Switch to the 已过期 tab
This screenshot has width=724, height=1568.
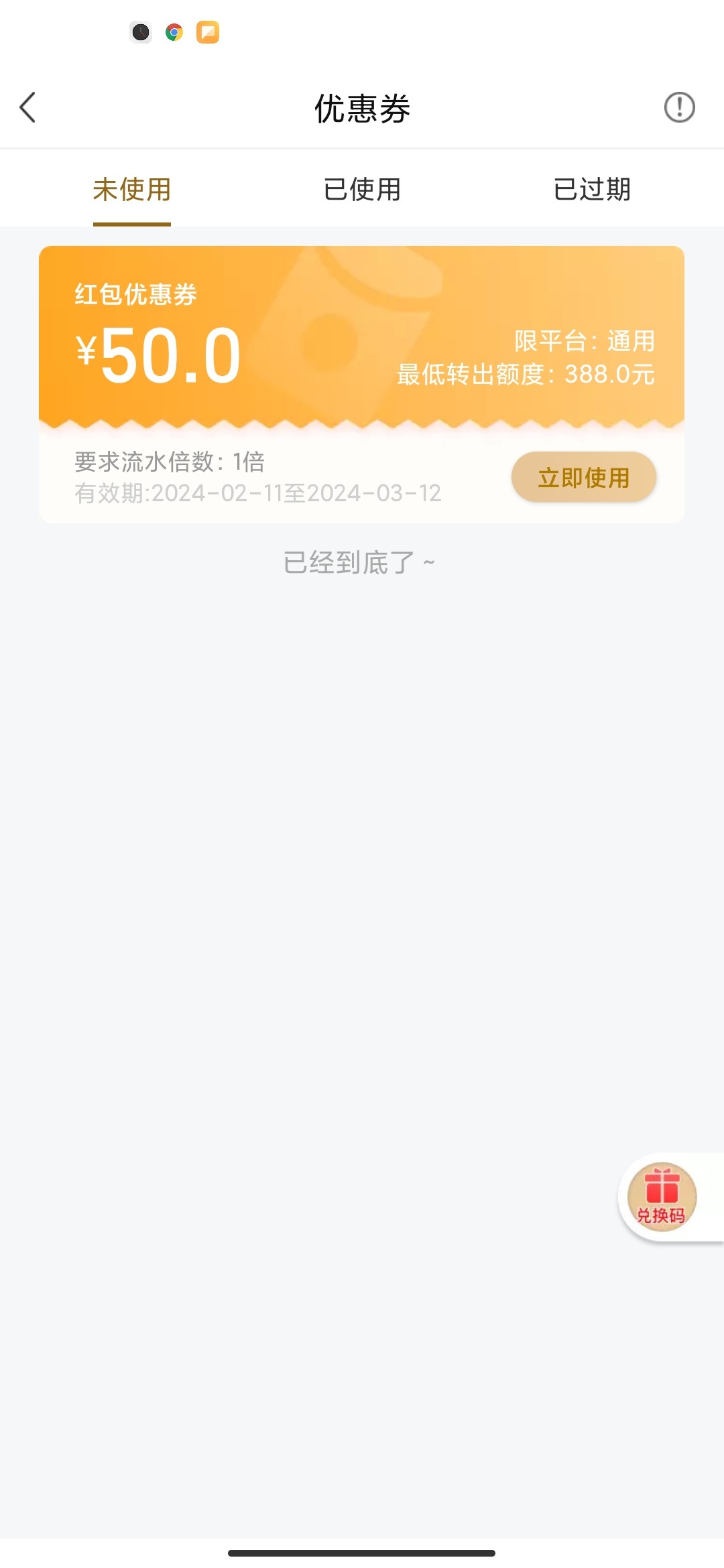592,190
